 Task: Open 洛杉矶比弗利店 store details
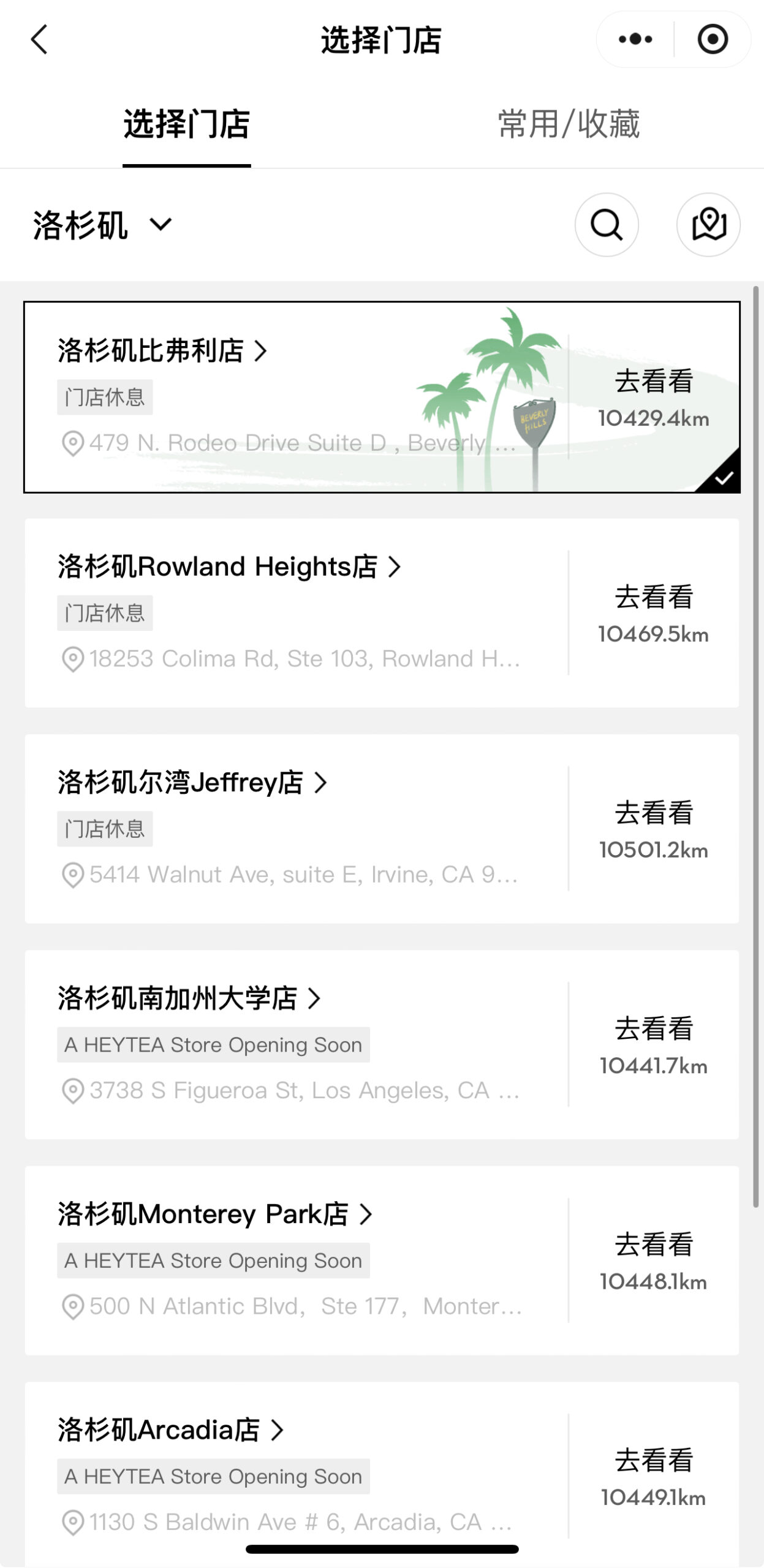[162, 351]
